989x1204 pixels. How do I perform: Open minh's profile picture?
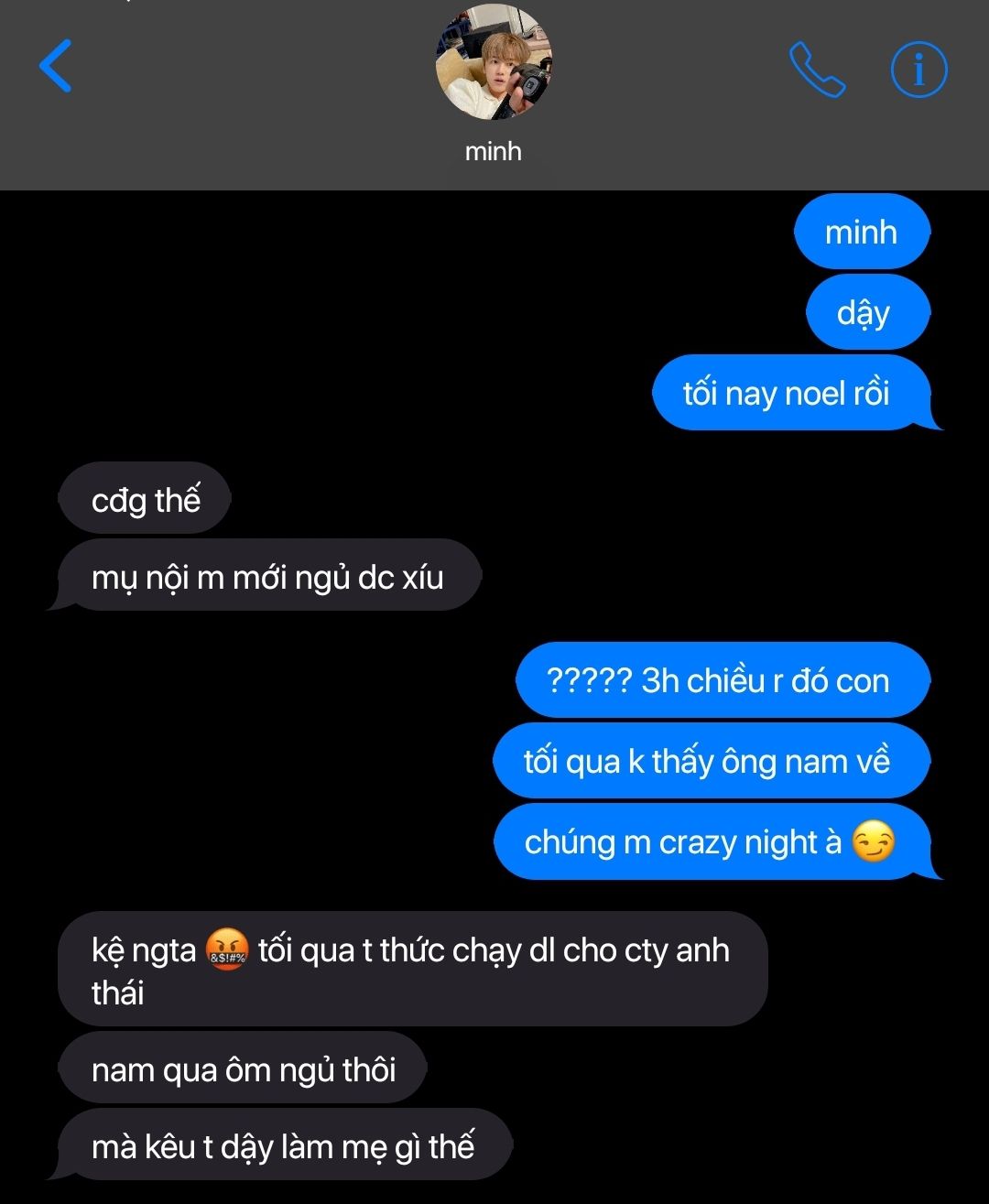click(x=494, y=62)
